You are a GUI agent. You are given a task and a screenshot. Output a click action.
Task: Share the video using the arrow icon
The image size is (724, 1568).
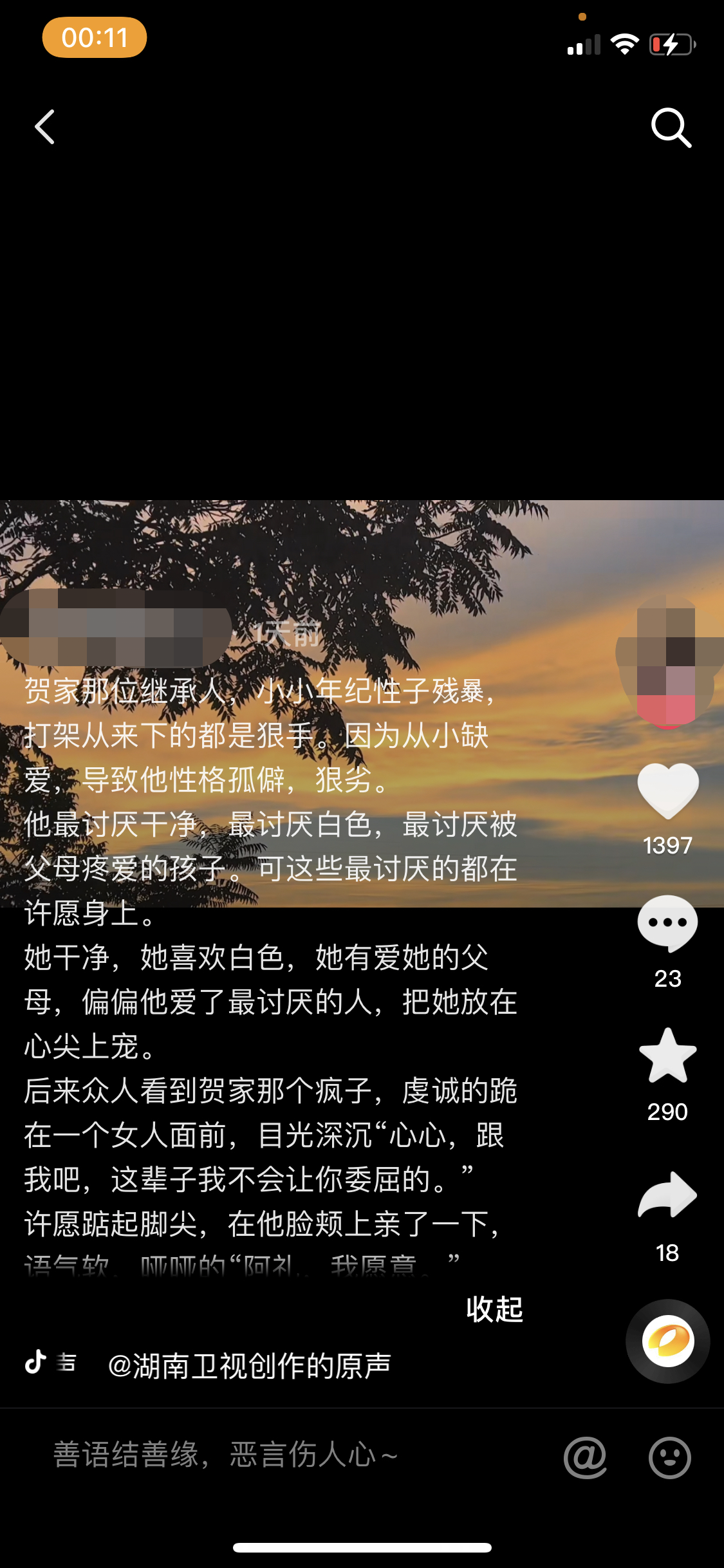click(x=667, y=1195)
